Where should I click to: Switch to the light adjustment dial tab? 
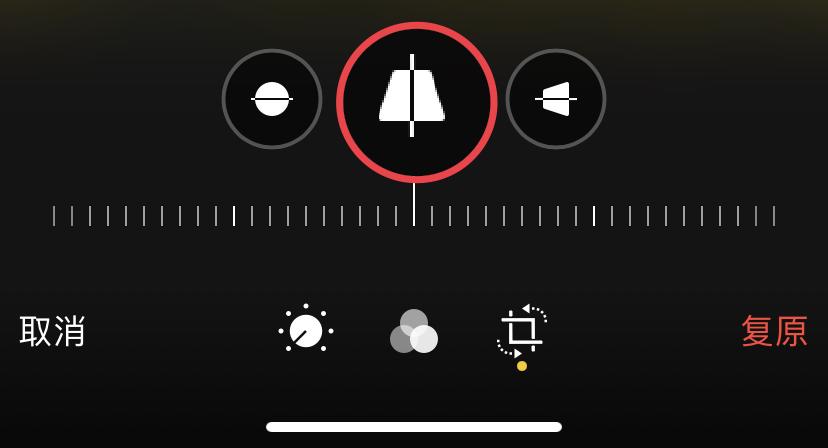306,330
